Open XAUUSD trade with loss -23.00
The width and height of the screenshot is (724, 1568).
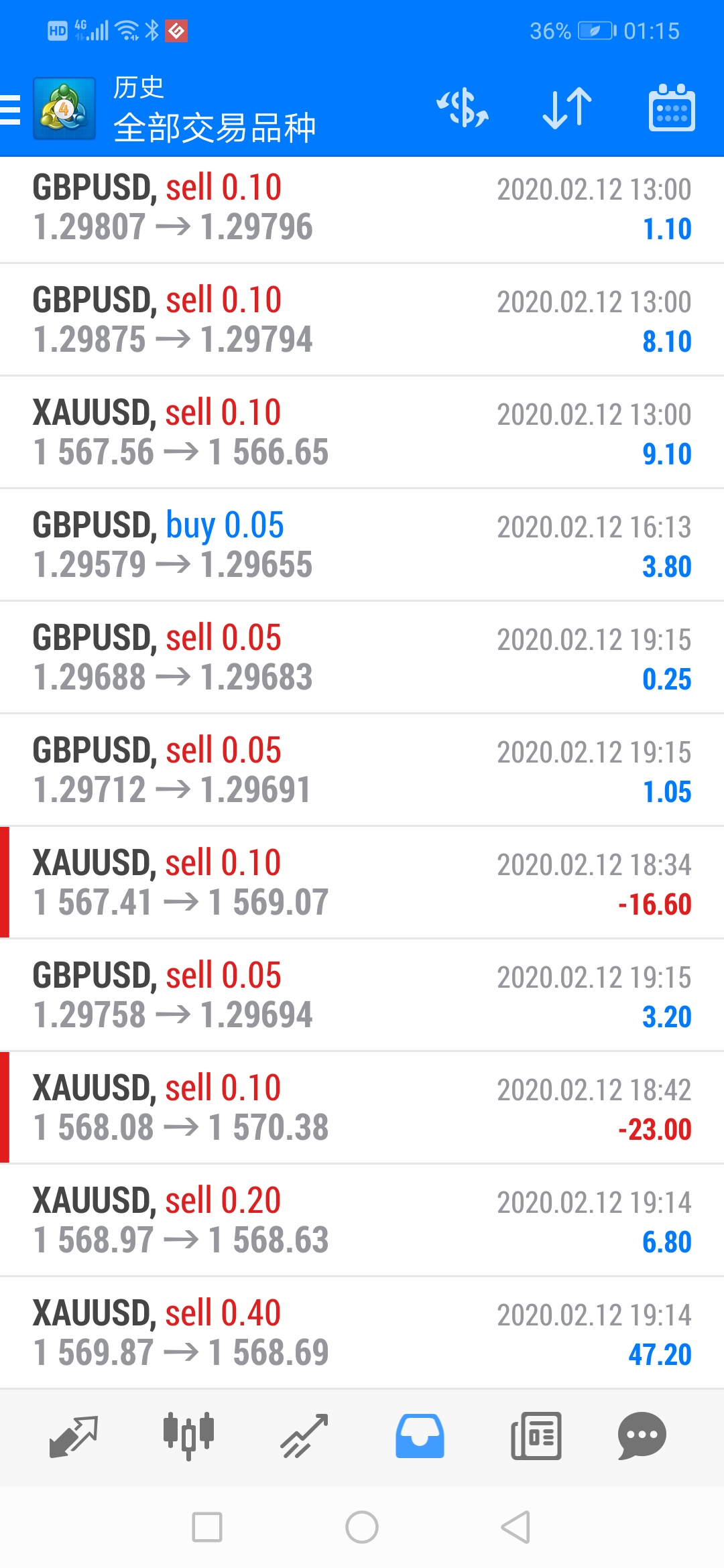[362, 1108]
